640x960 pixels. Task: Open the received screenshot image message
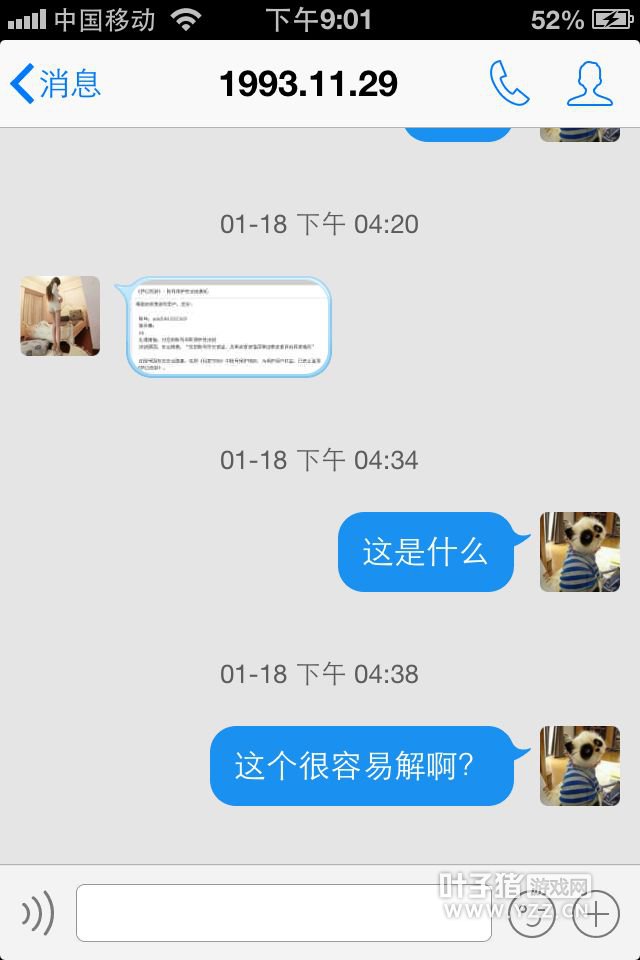228,327
